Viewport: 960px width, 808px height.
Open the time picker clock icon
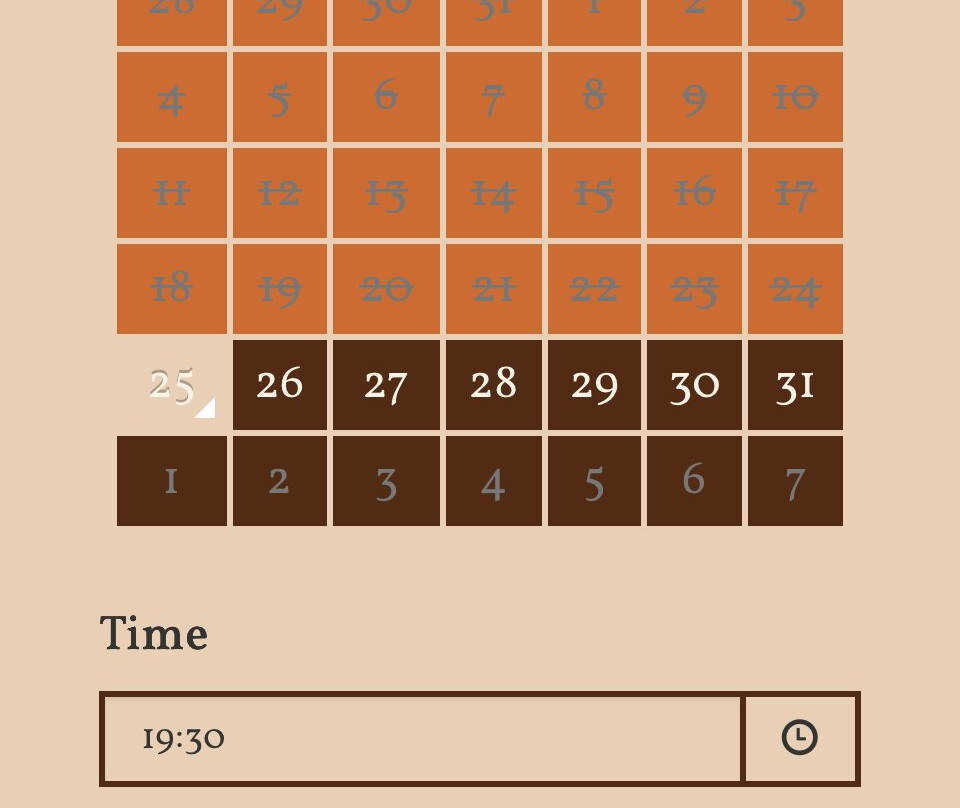click(x=800, y=739)
